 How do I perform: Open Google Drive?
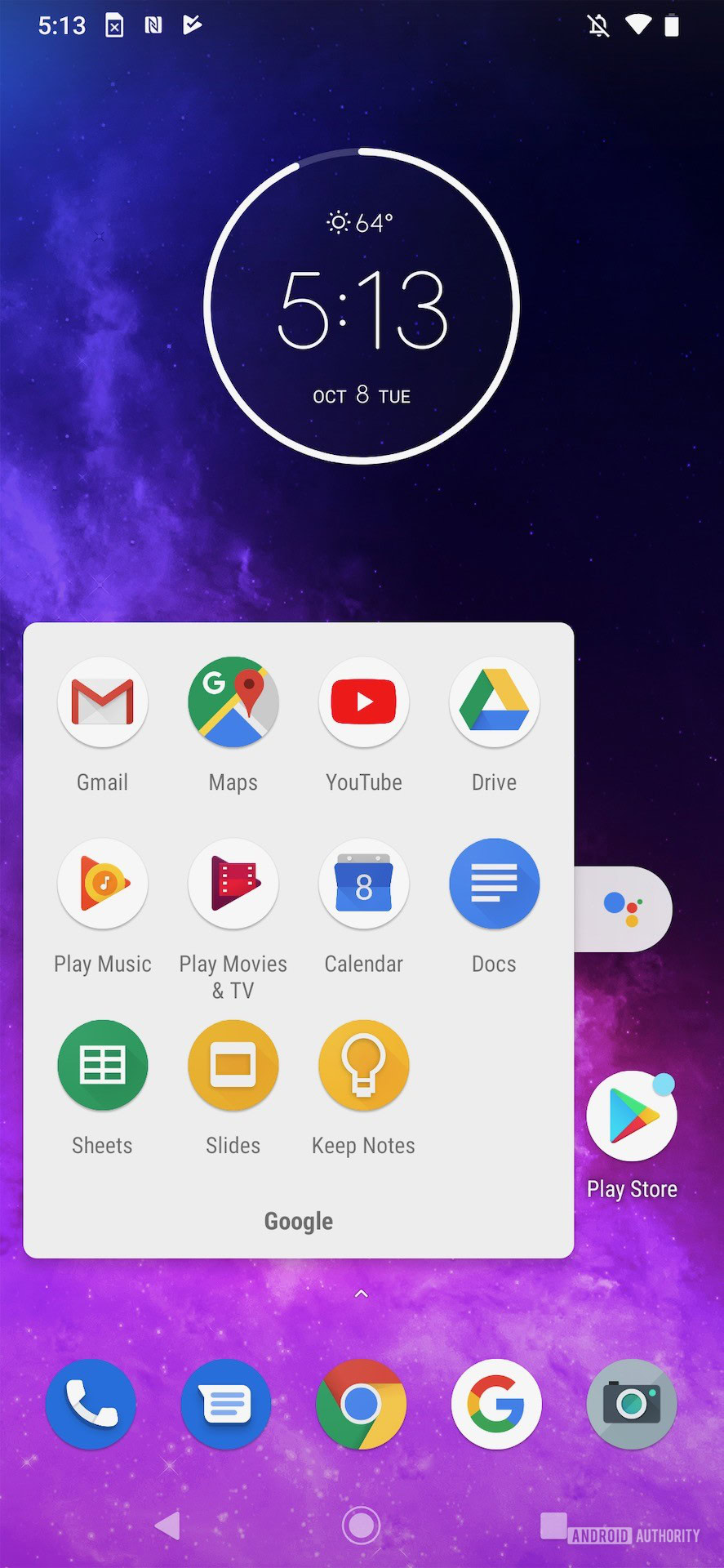pos(495,703)
